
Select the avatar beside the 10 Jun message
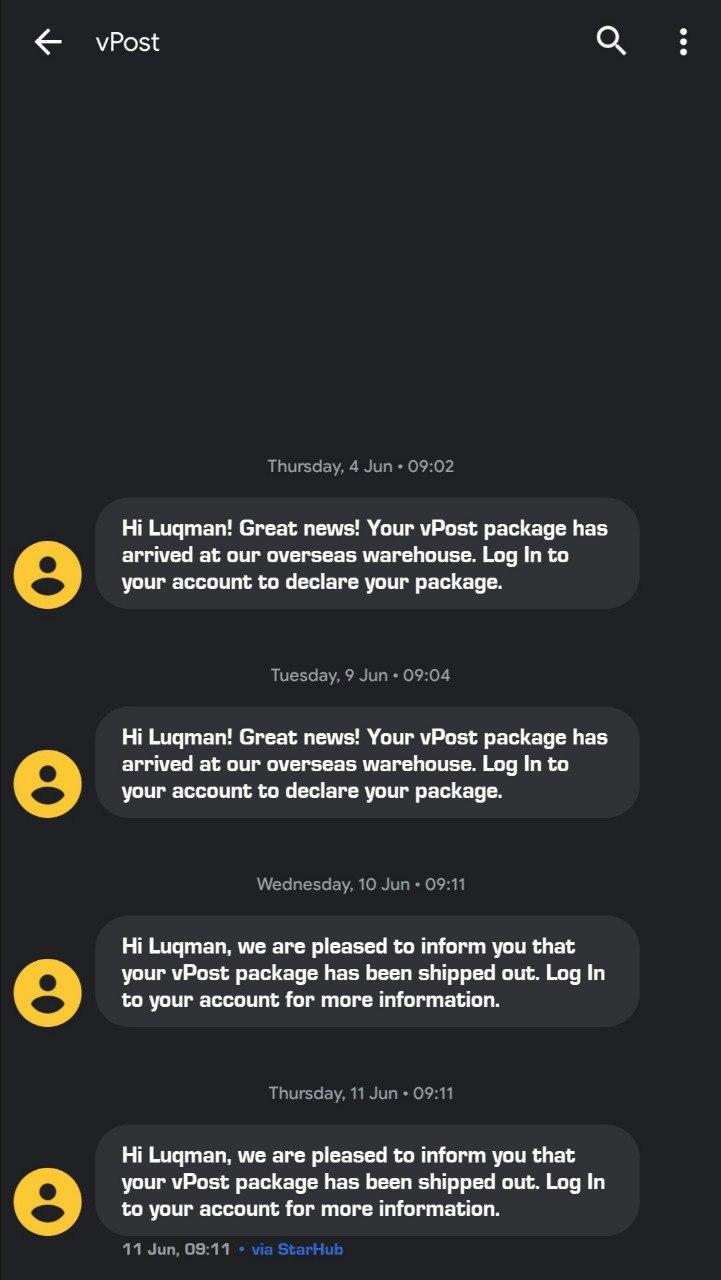pos(46,991)
